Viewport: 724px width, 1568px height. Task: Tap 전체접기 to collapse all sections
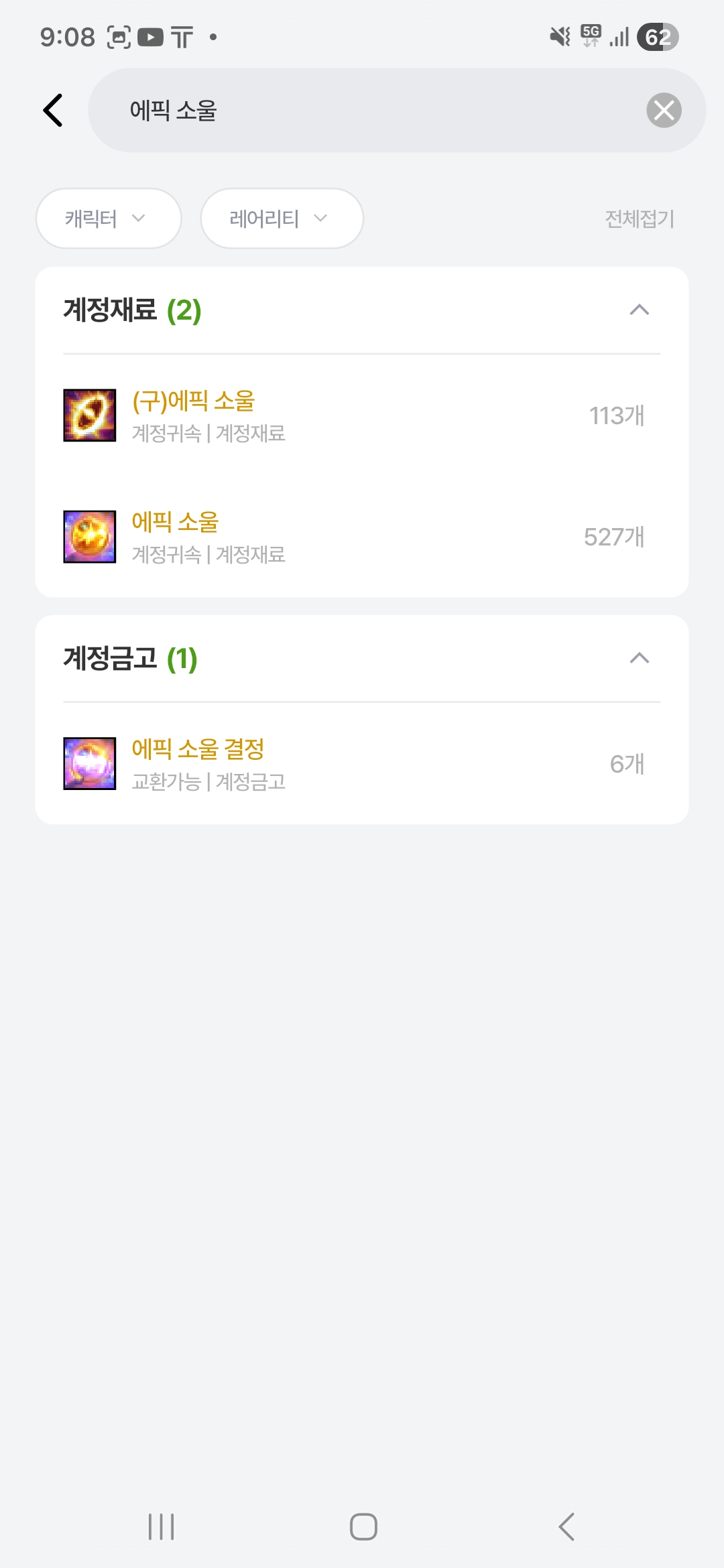tap(639, 218)
